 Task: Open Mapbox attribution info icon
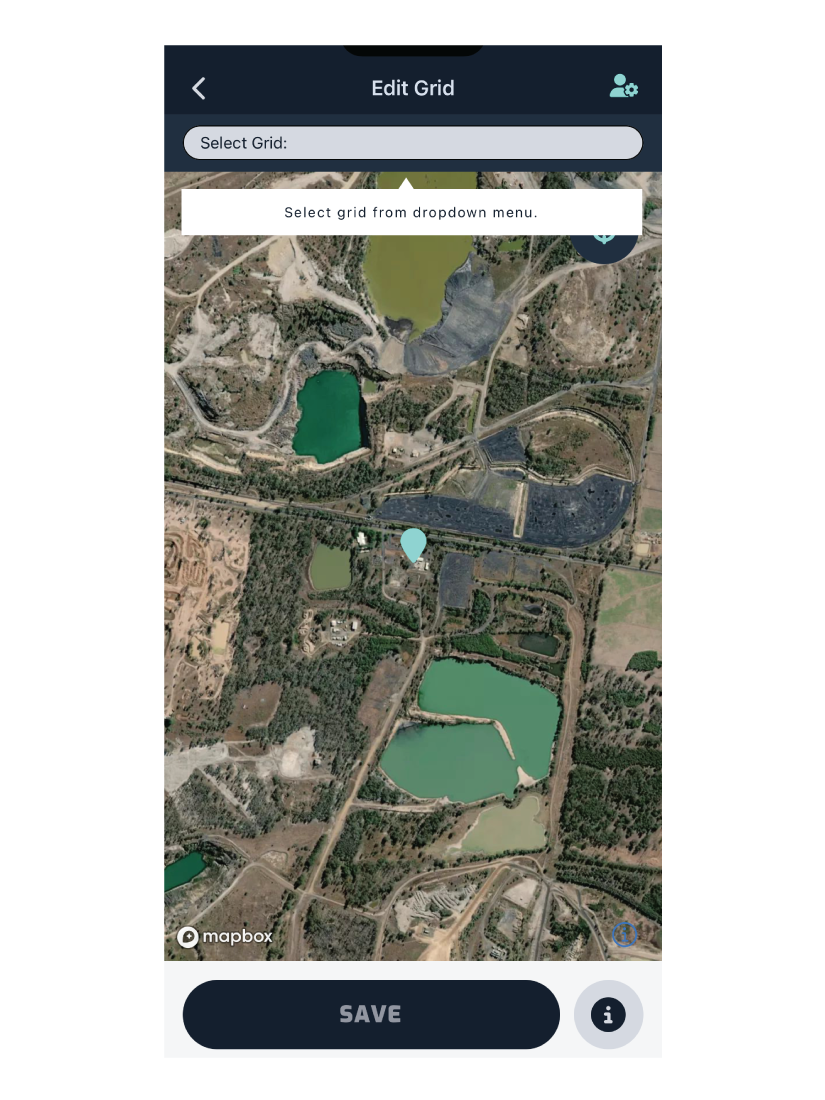tap(624, 934)
